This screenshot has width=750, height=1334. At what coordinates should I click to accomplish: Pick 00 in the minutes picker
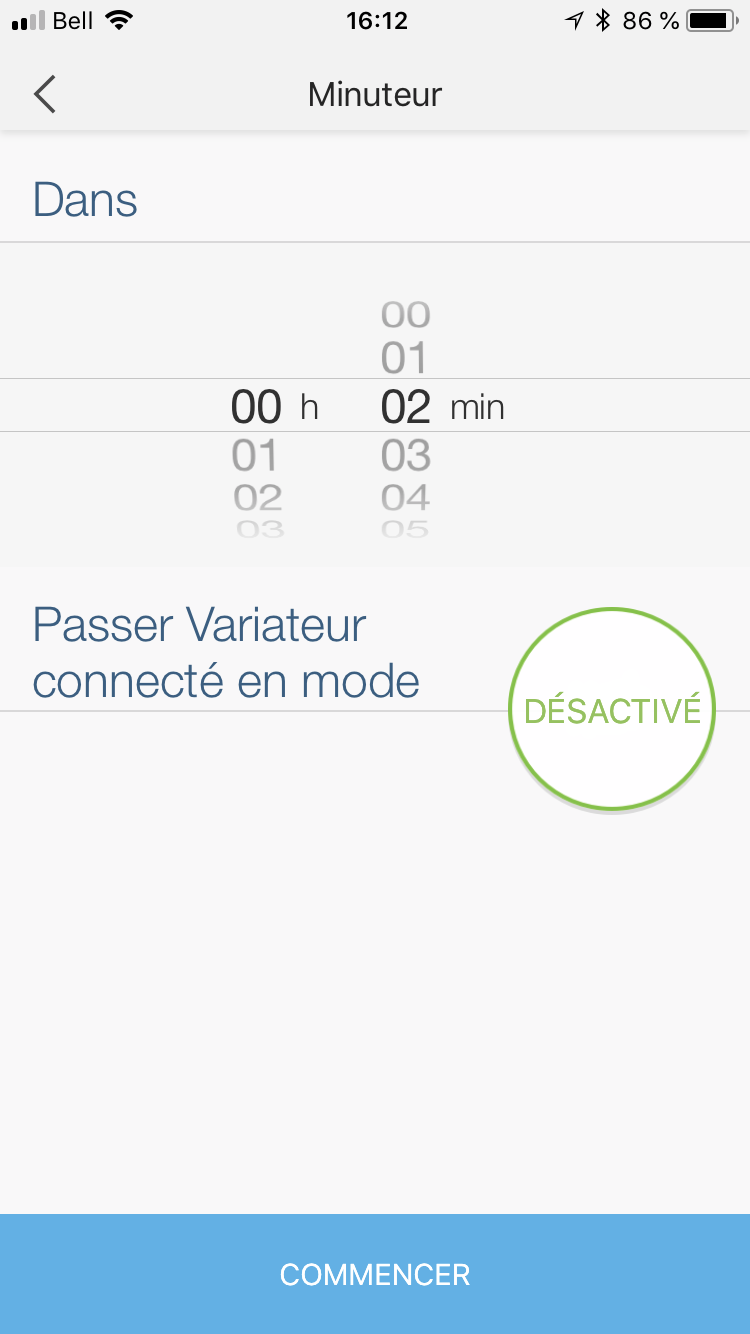coord(405,315)
